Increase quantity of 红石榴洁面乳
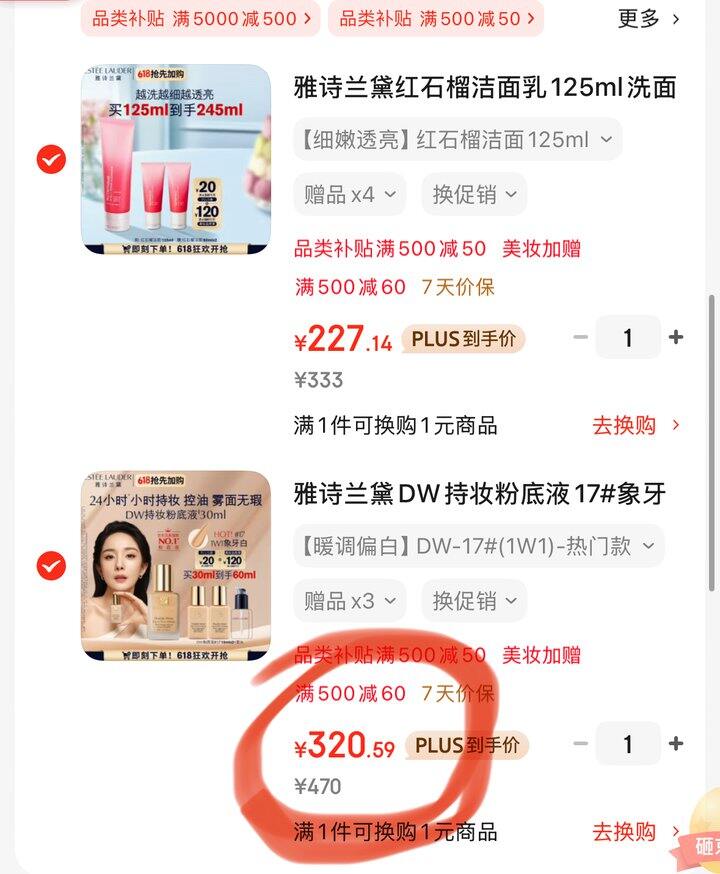Screen dimensions: 720x874 coord(676,338)
